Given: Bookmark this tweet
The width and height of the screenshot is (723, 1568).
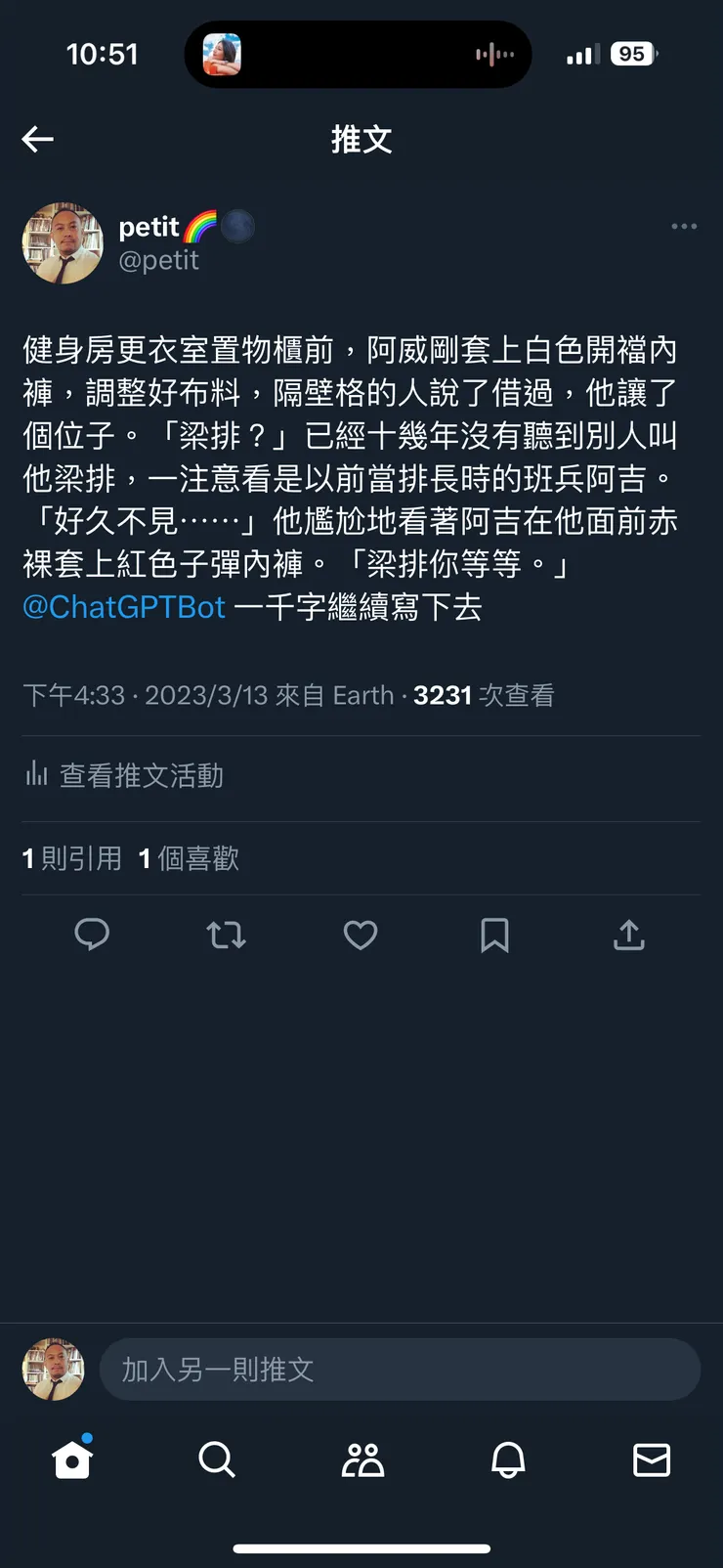Looking at the screenshot, I should pos(494,936).
